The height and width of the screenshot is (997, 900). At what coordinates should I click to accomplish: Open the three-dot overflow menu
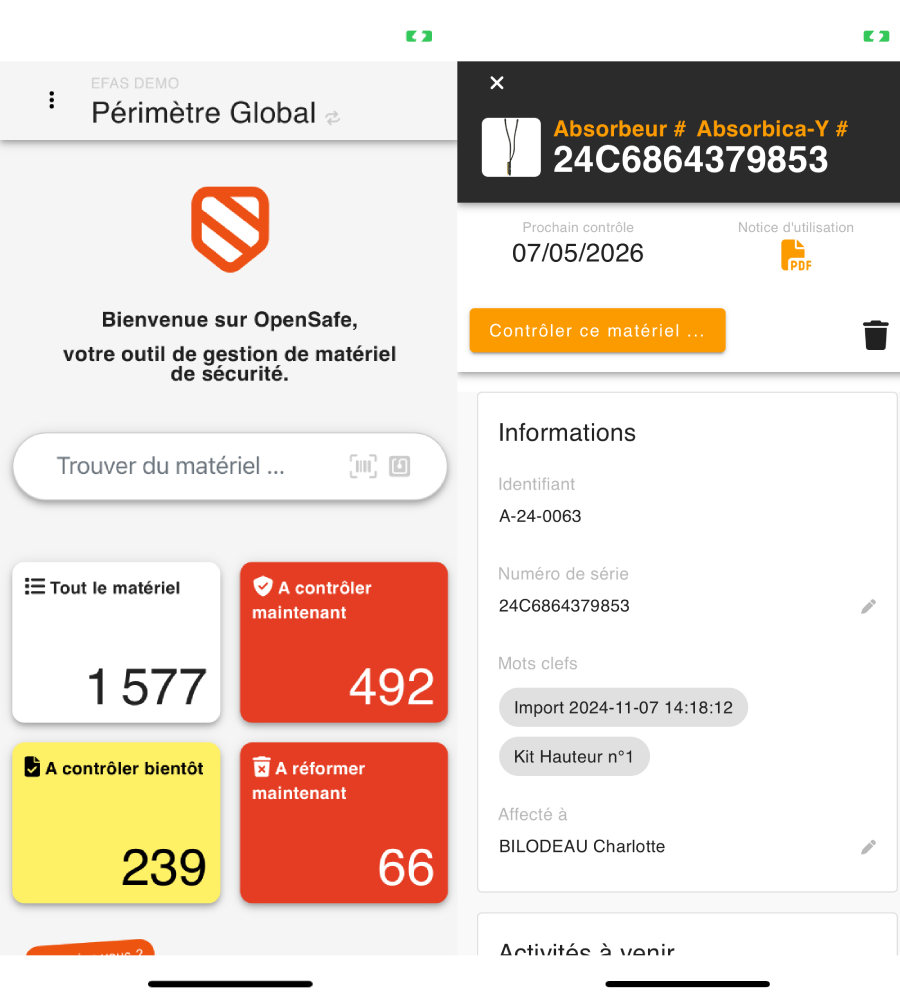click(52, 100)
